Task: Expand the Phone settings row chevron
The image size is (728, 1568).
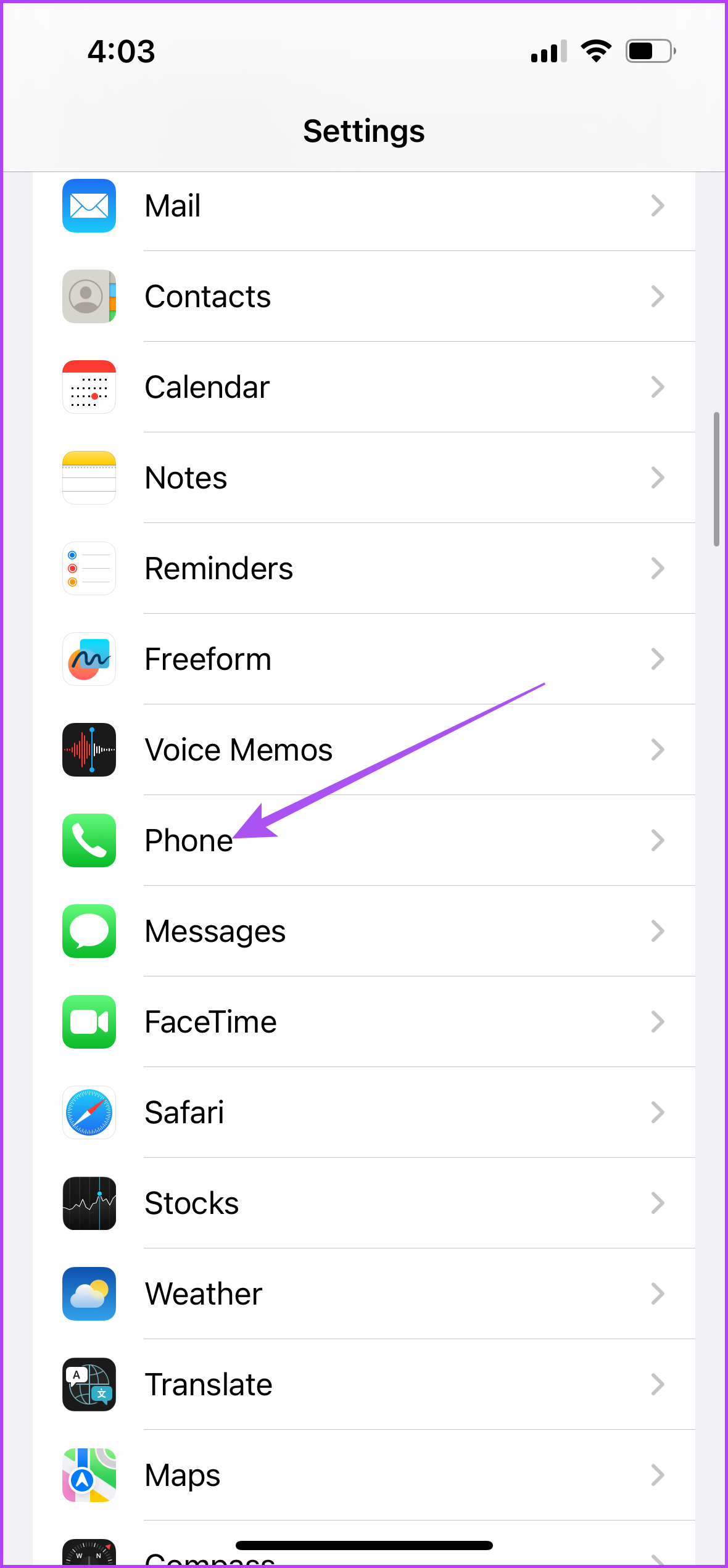Action: tap(658, 841)
